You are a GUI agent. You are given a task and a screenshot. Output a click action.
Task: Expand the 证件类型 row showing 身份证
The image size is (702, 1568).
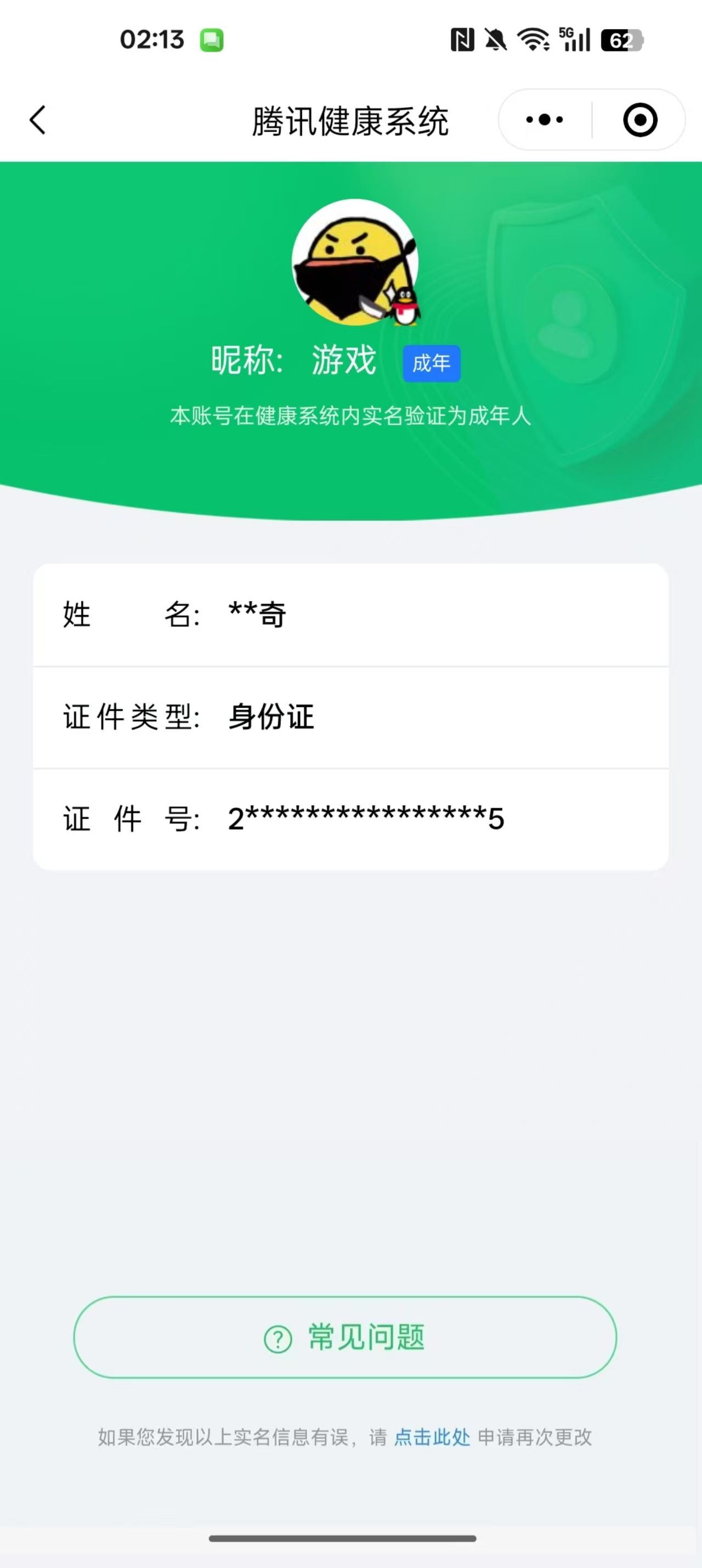tap(351, 717)
